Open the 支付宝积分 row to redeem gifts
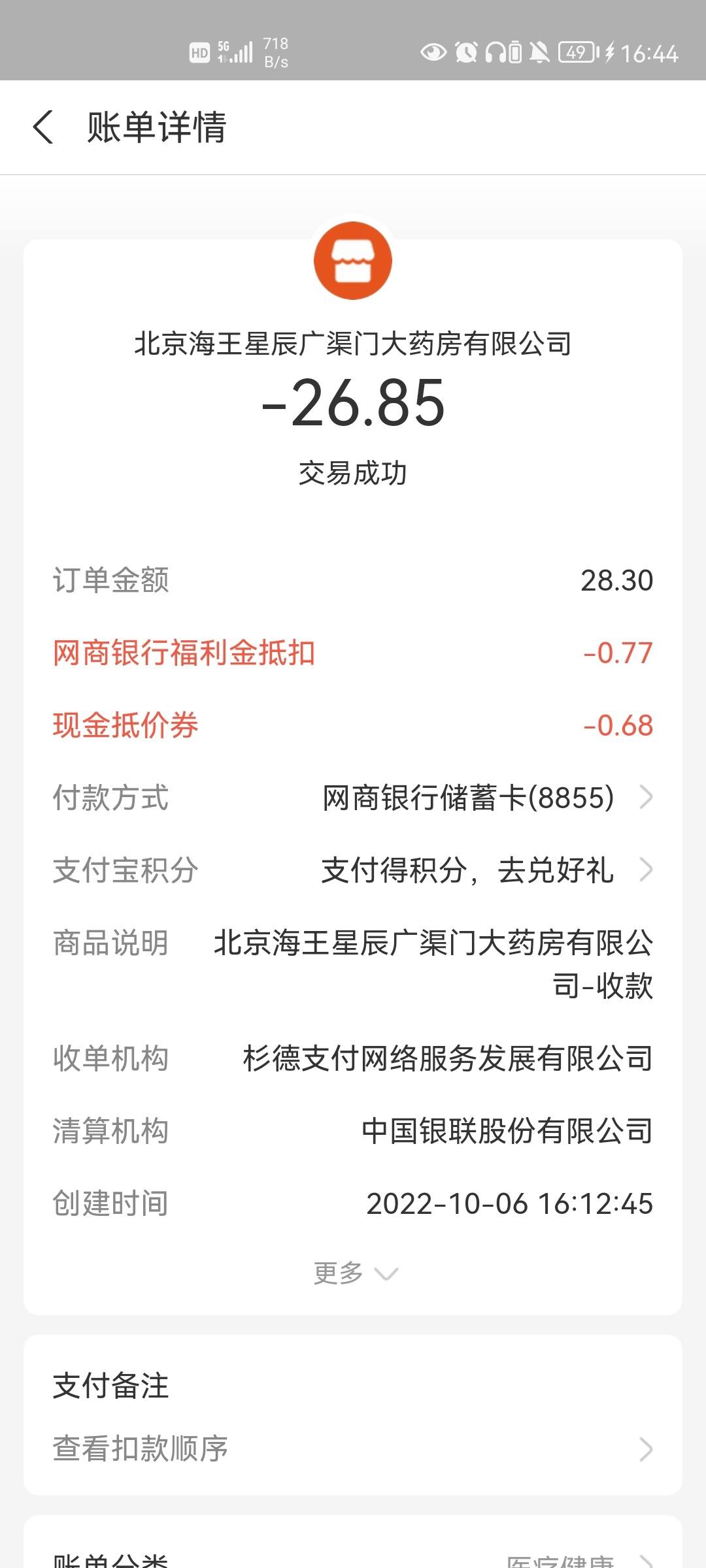Image resolution: width=706 pixels, height=1568 pixels. click(353, 870)
